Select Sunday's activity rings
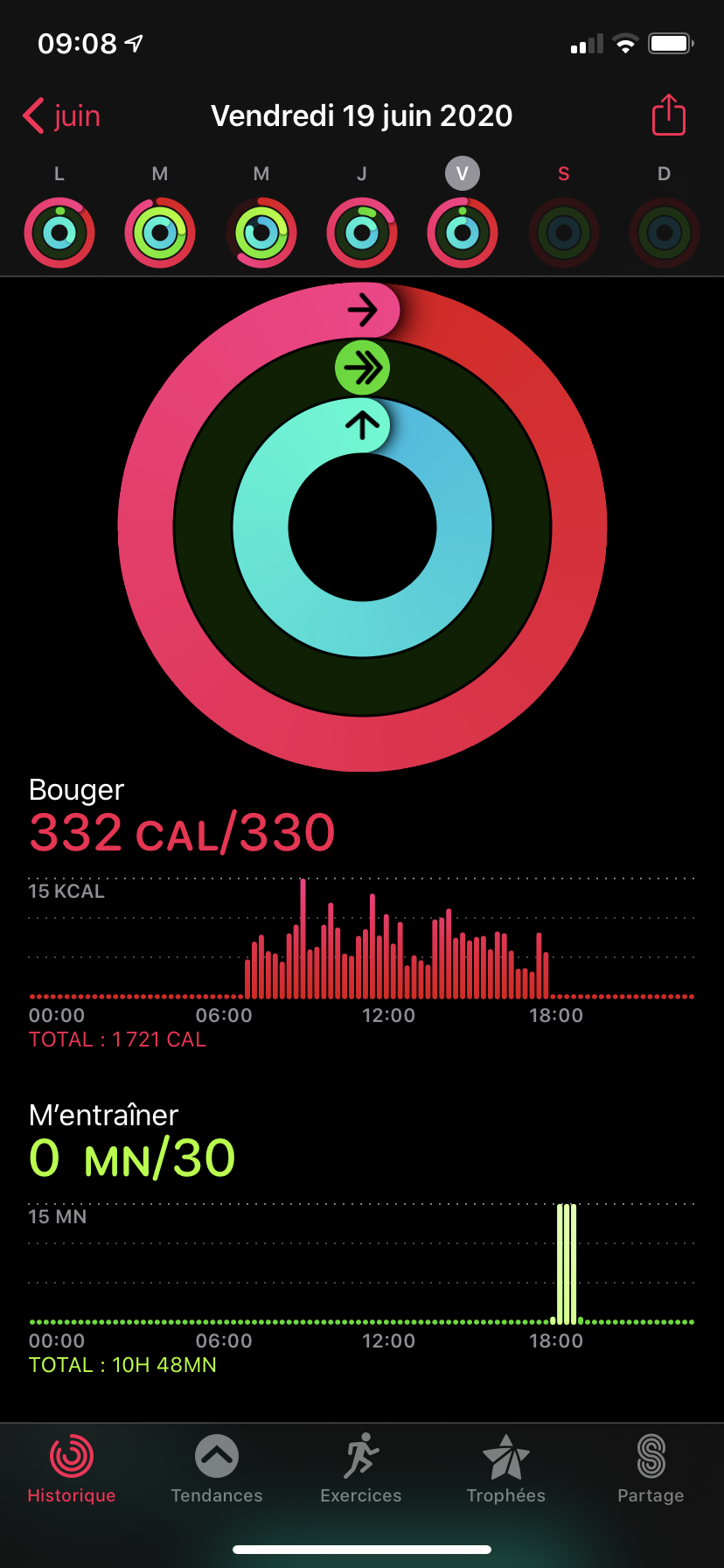The height and width of the screenshot is (1568, 724). (x=664, y=233)
